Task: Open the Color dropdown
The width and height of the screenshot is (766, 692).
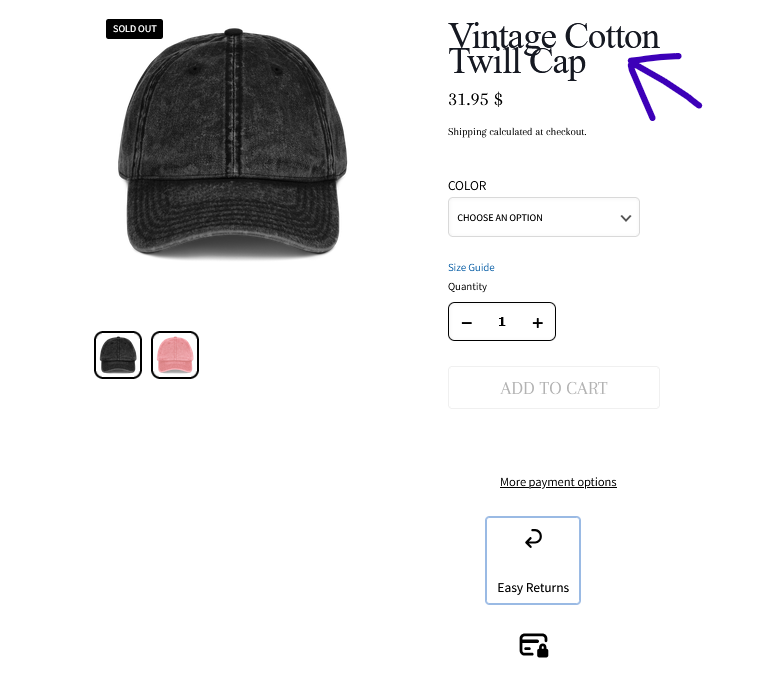Action: click(543, 217)
